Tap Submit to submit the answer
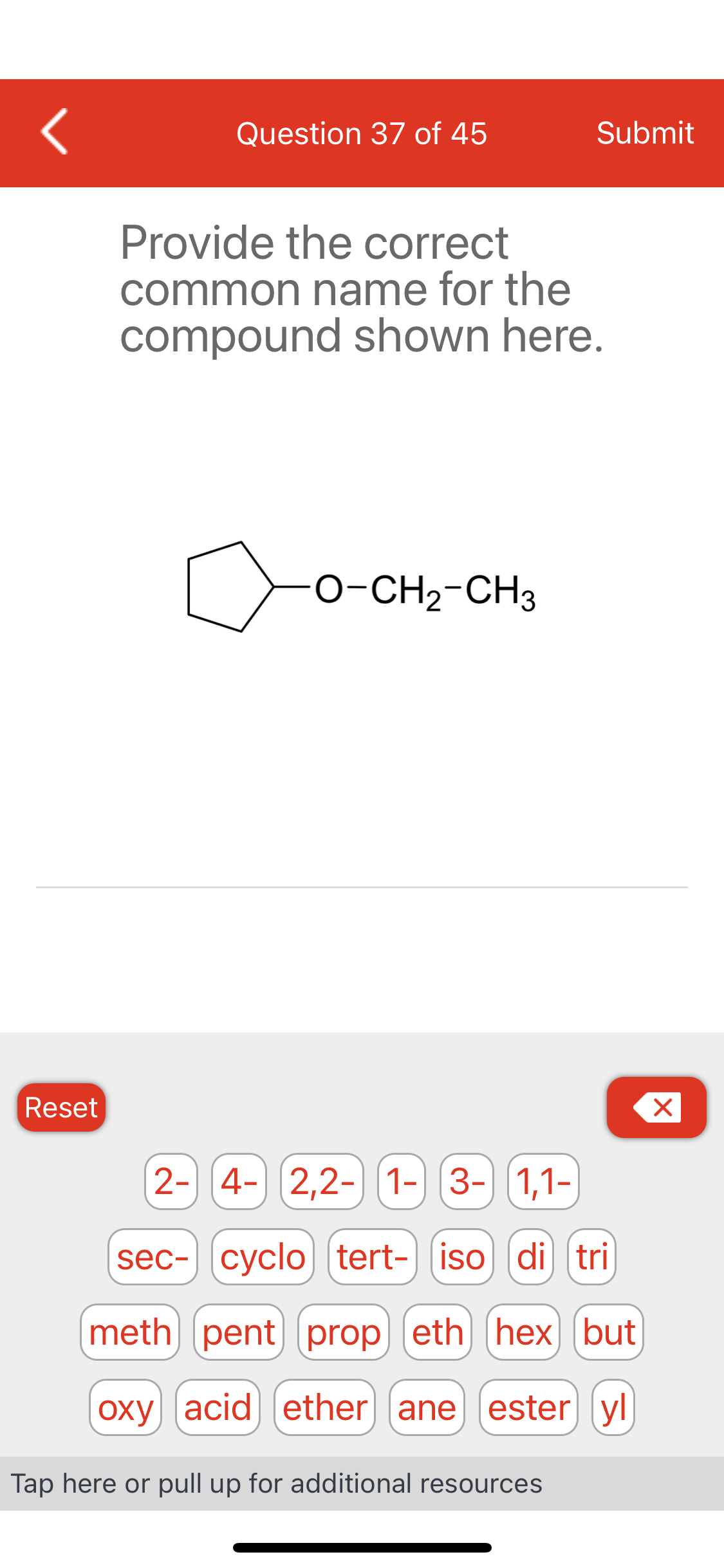The image size is (724, 1568). pyautogui.click(x=645, y=133)
